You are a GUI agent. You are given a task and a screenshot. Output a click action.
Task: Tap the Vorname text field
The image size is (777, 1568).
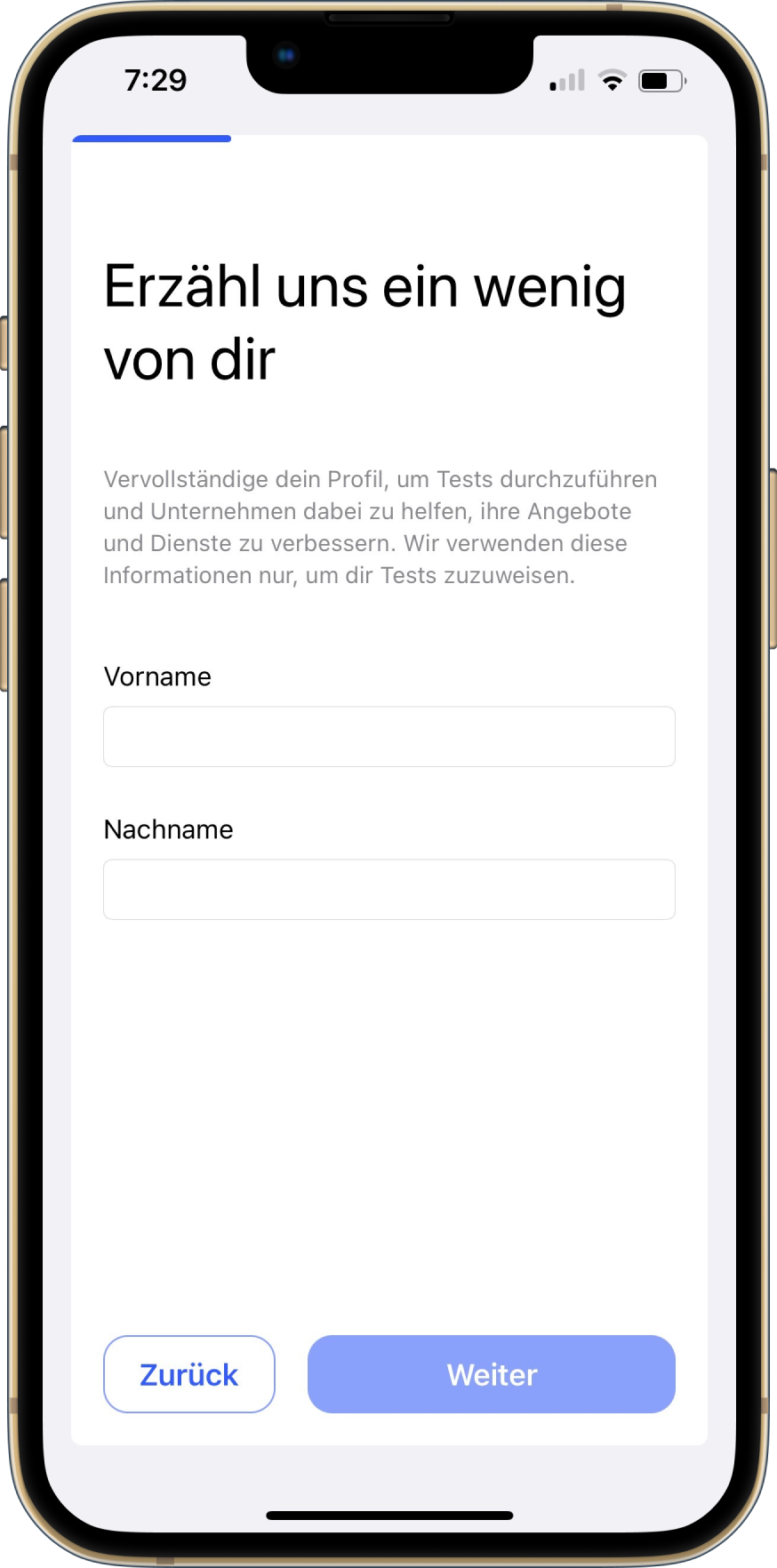[x=388, y=736]
